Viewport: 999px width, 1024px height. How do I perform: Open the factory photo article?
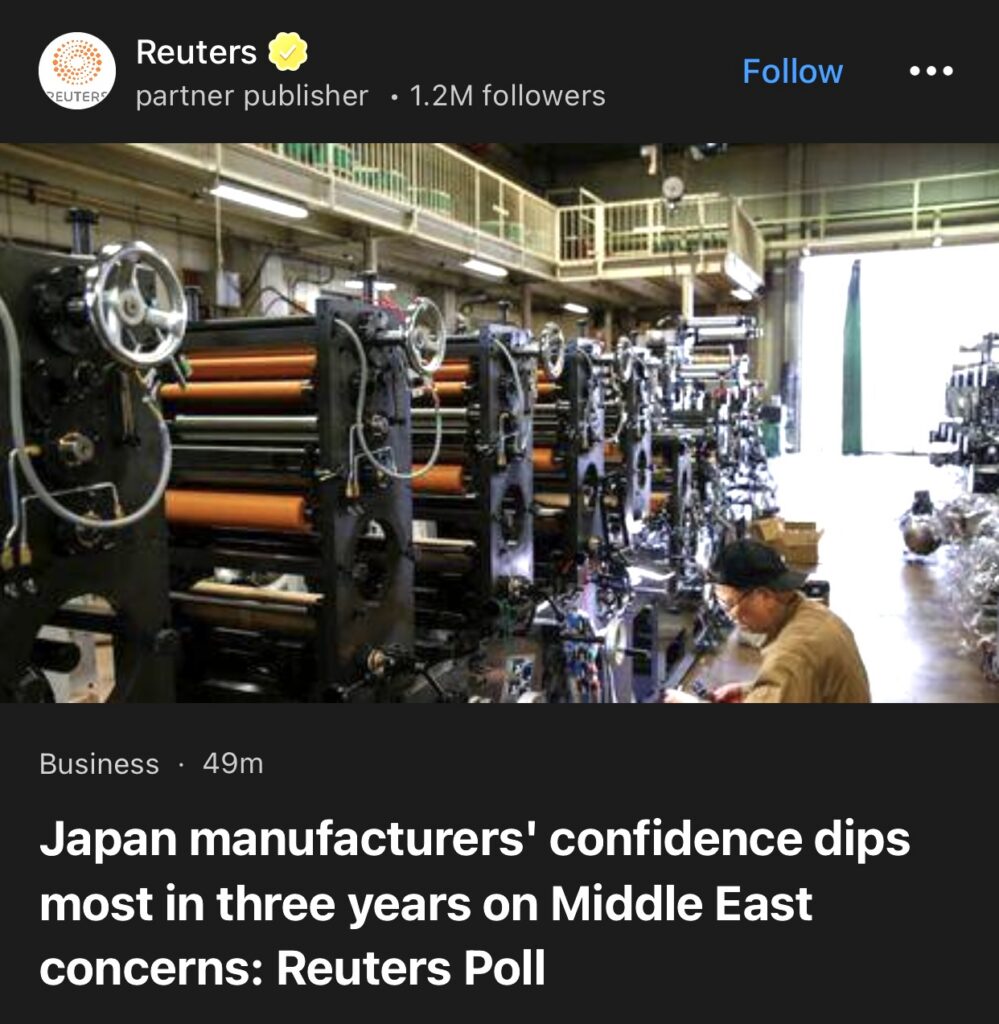coord(499,422)
